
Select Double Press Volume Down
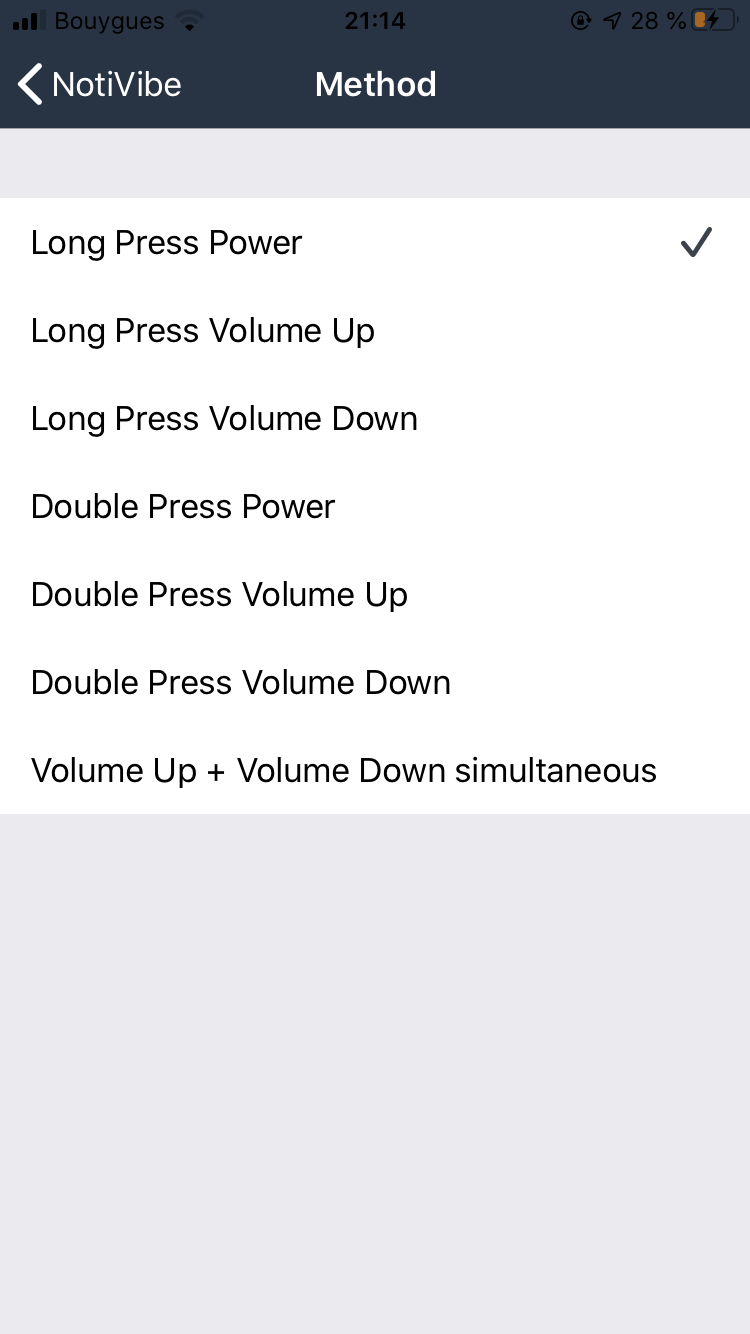[375, 682]
